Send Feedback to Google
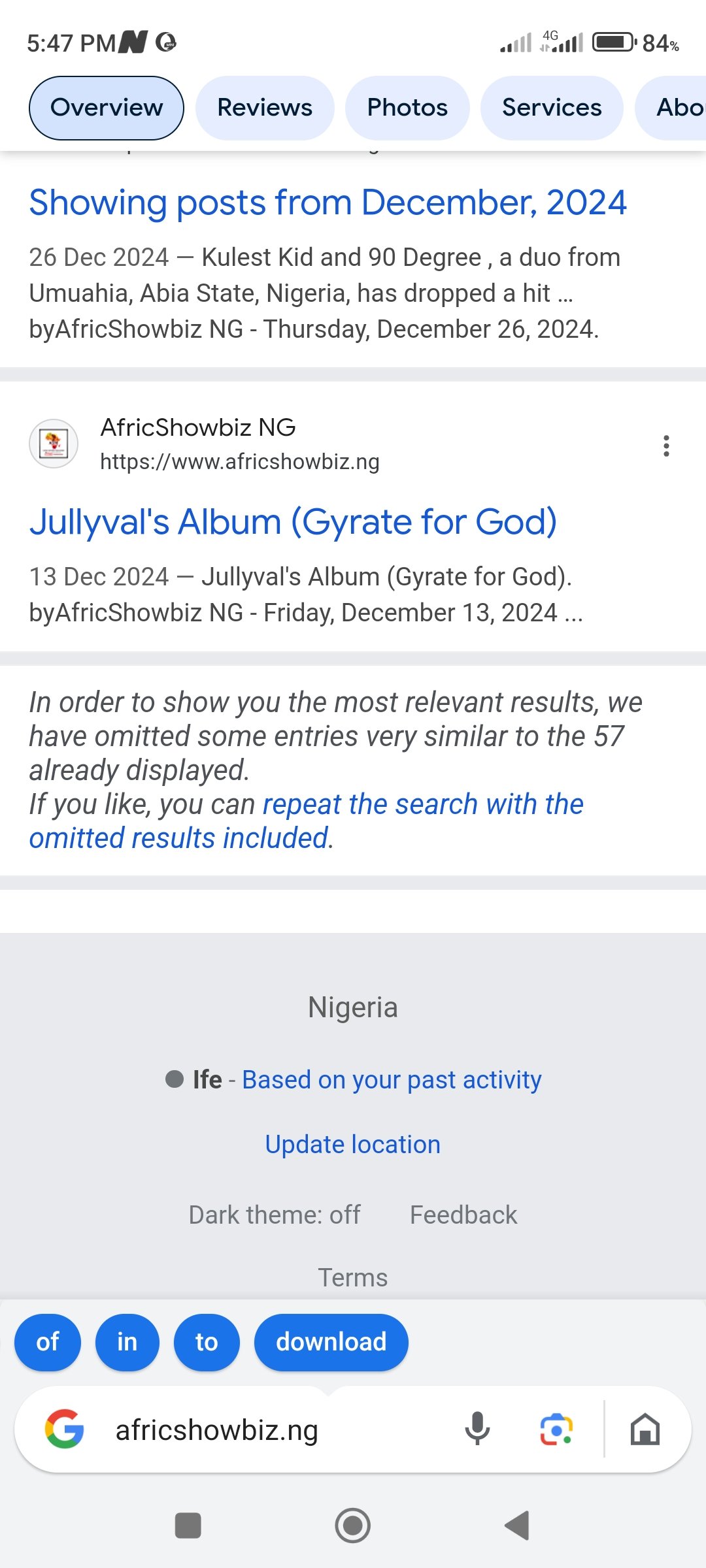Screen dimensions: 706x1568 pos(463,1215)
